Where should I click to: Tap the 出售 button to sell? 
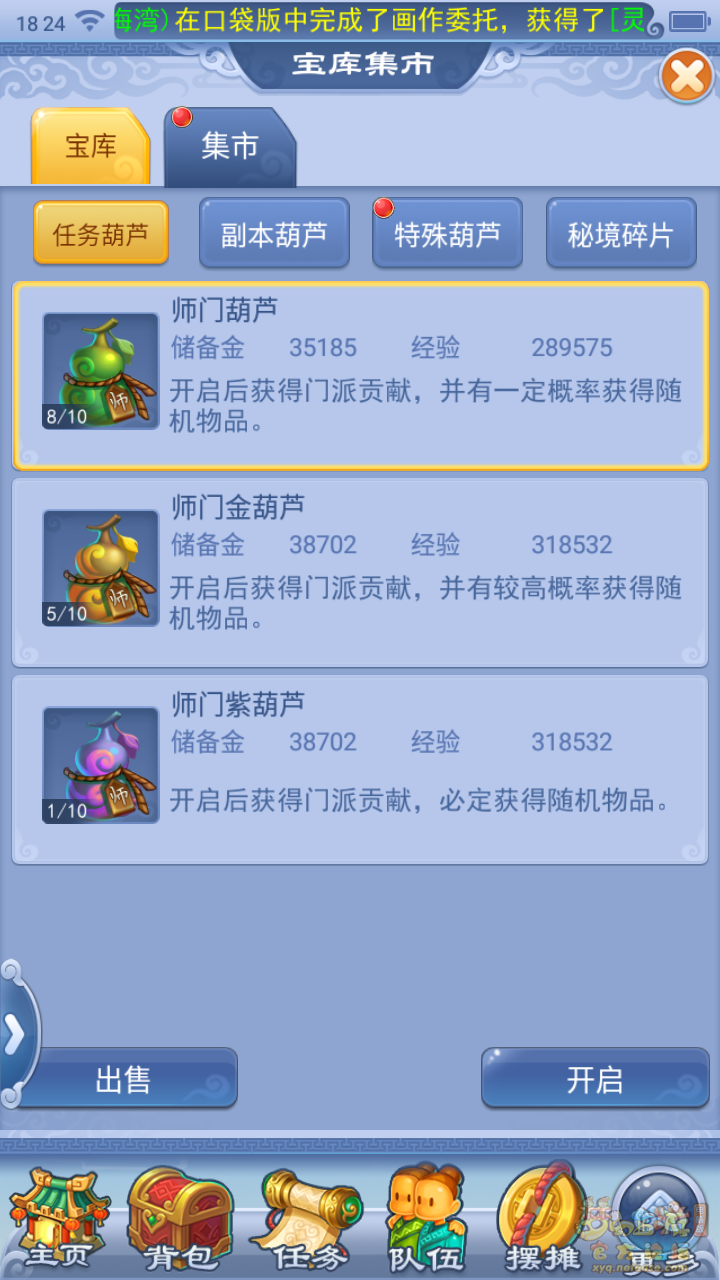[x=124, y=1079]
